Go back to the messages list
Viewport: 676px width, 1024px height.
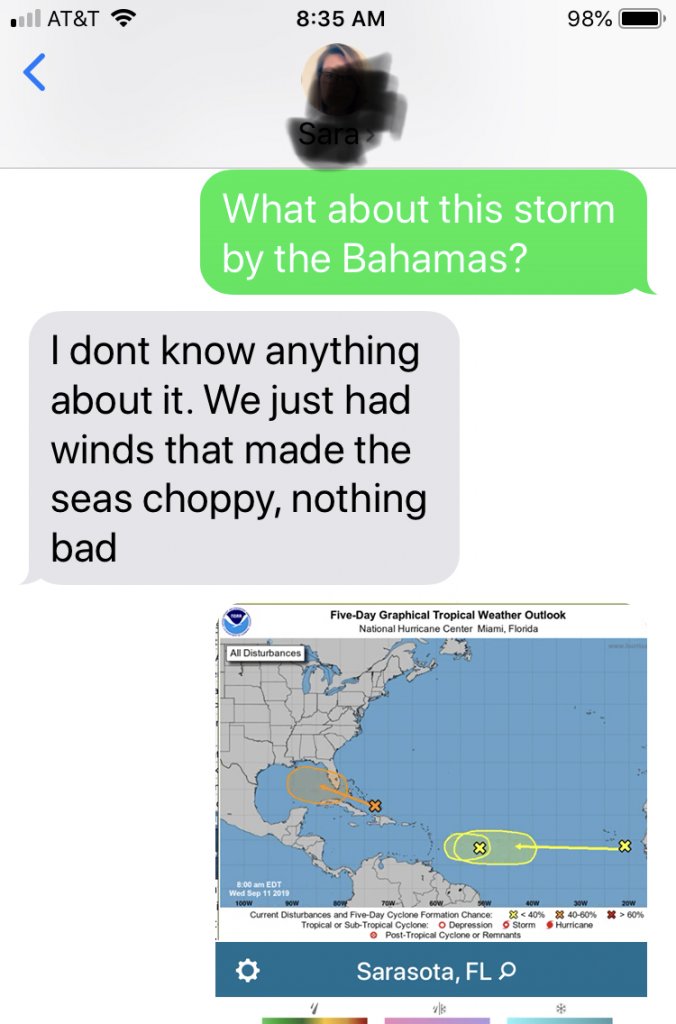35,73
